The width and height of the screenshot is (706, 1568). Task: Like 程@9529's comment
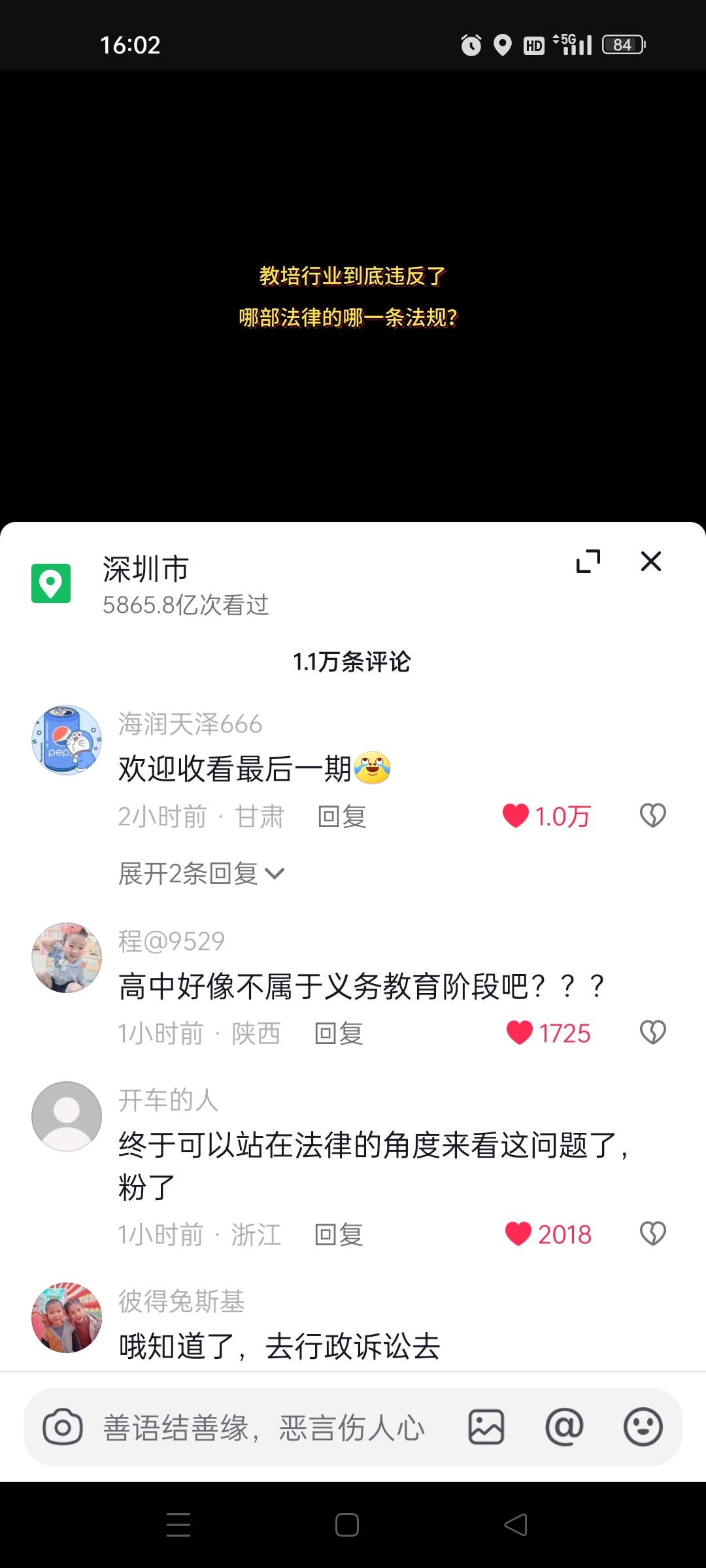click(520, 1033)
